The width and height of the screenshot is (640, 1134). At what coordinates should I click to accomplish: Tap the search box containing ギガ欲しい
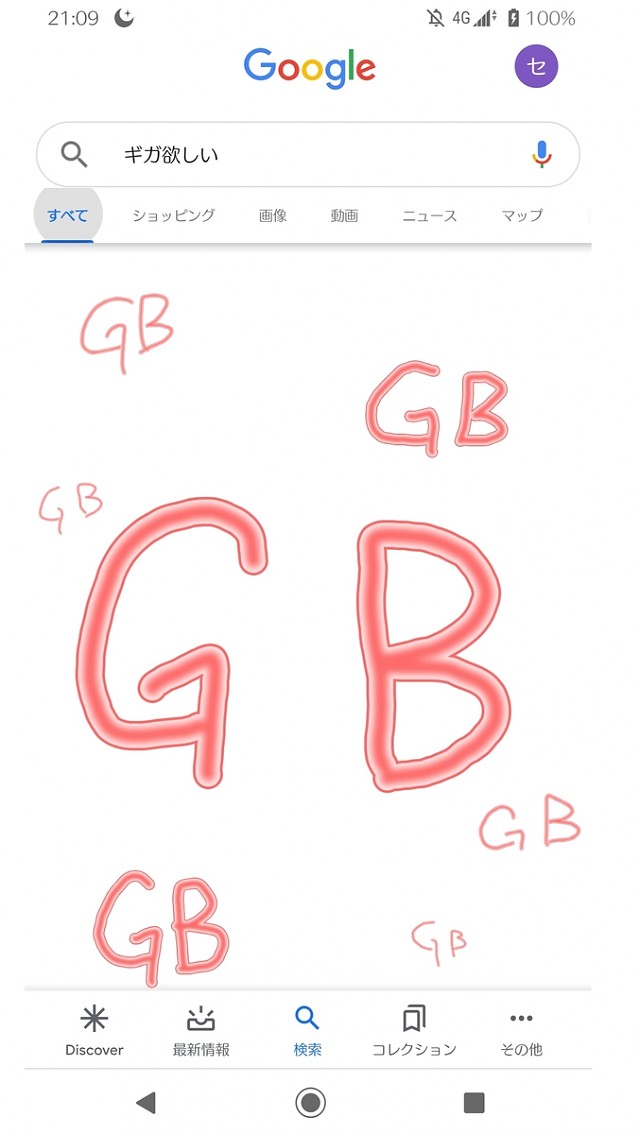(307, 155)
